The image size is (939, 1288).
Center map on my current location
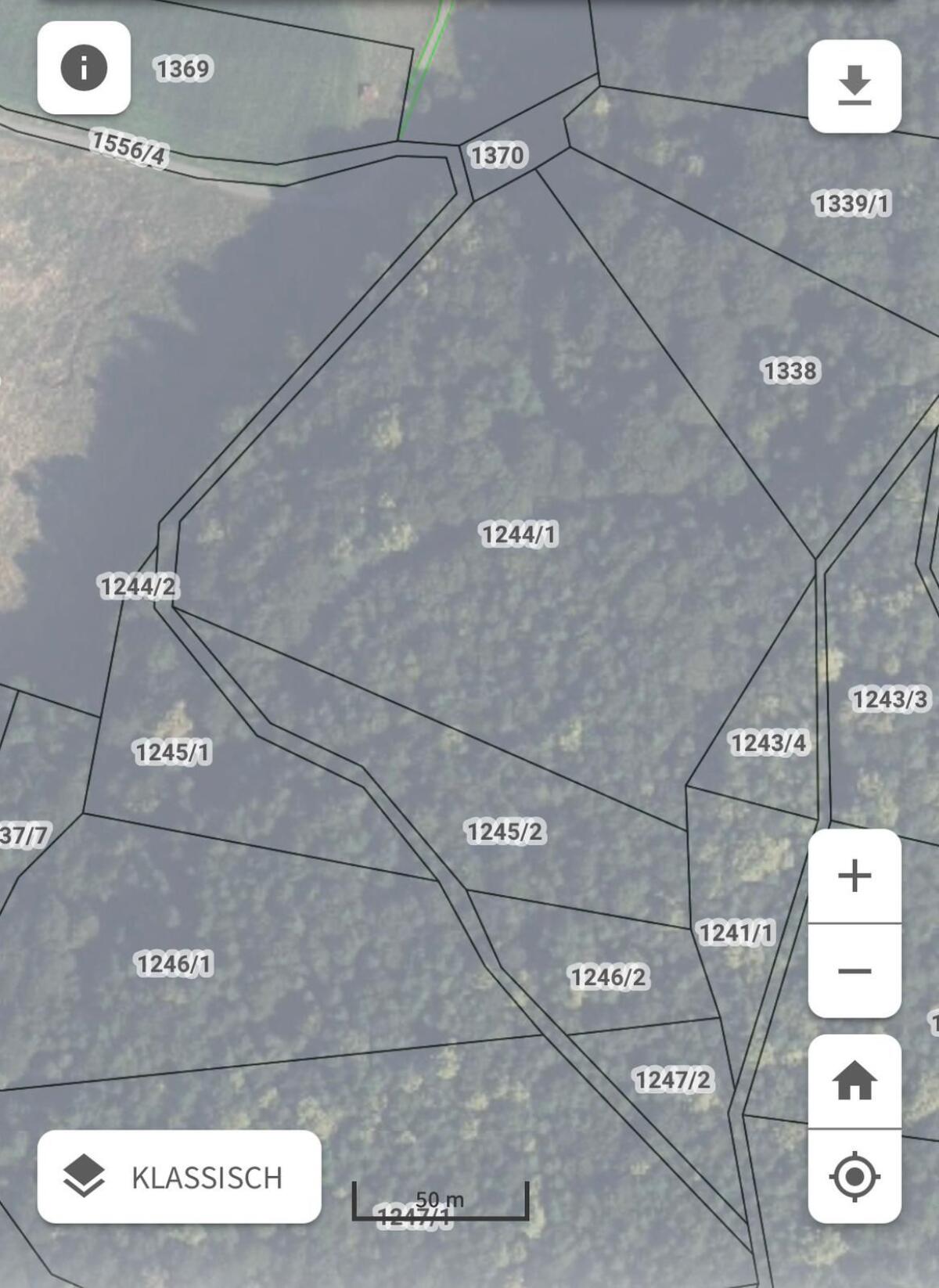(854, 1175)
